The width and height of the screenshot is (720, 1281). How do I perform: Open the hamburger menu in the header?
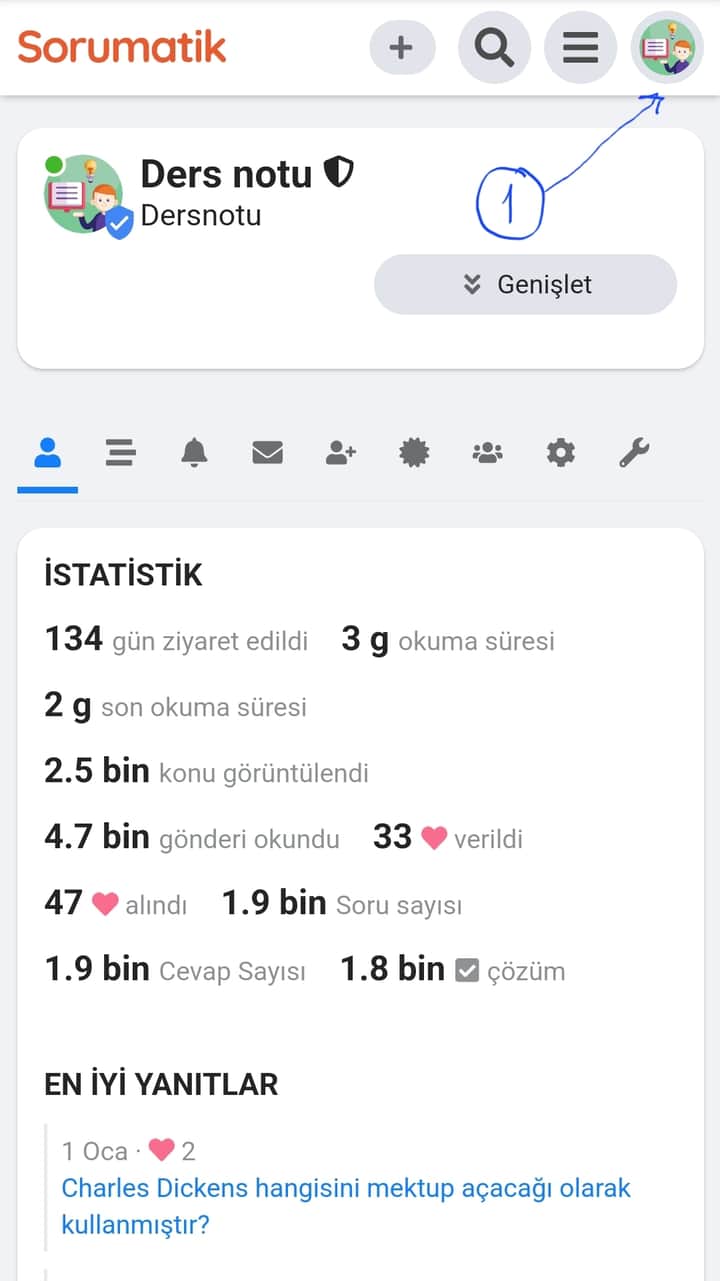click(x=580, y=48)
